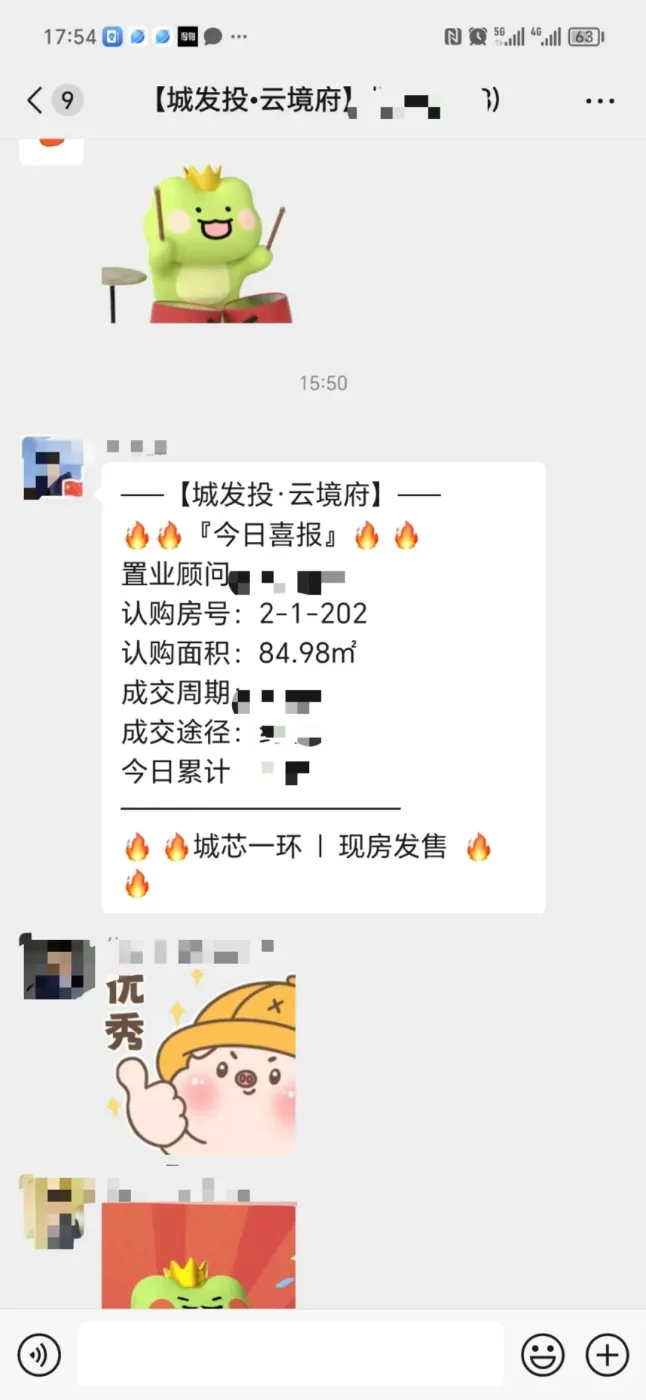Focus the message text field
646x1400 pixels.
291,1355
